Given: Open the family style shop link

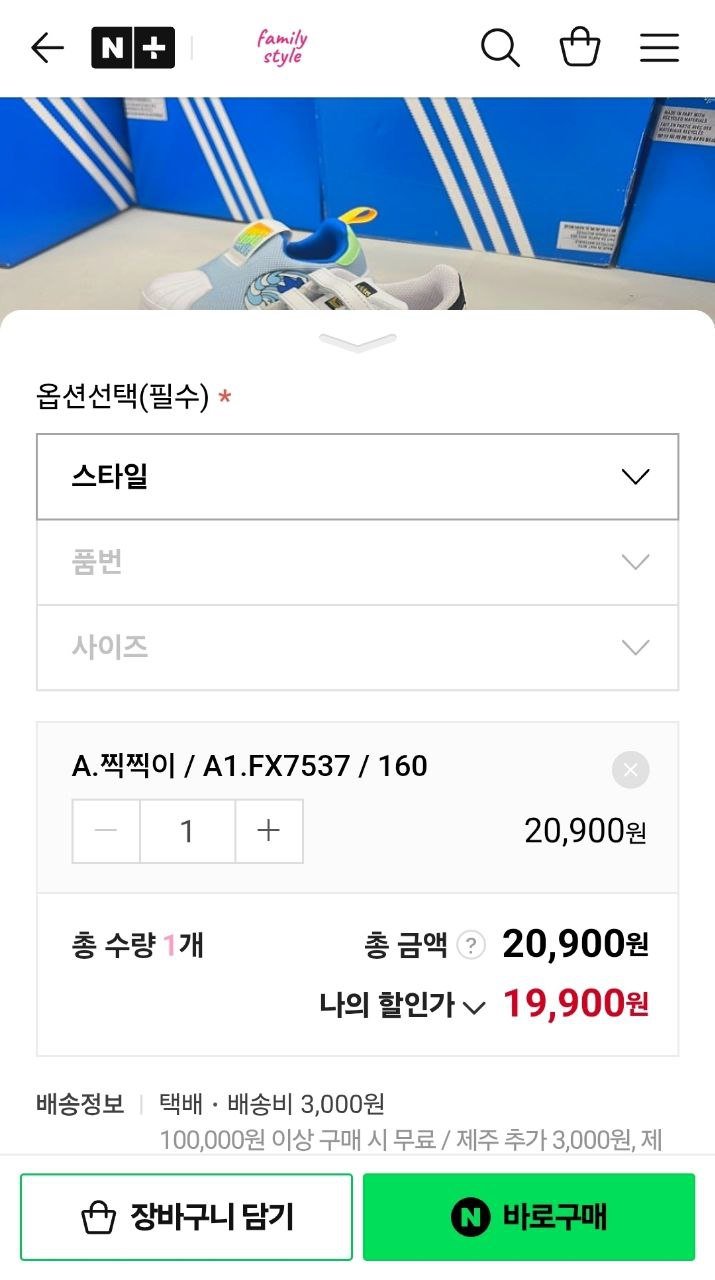Looking at the screenshot, I should pos(282,47).
